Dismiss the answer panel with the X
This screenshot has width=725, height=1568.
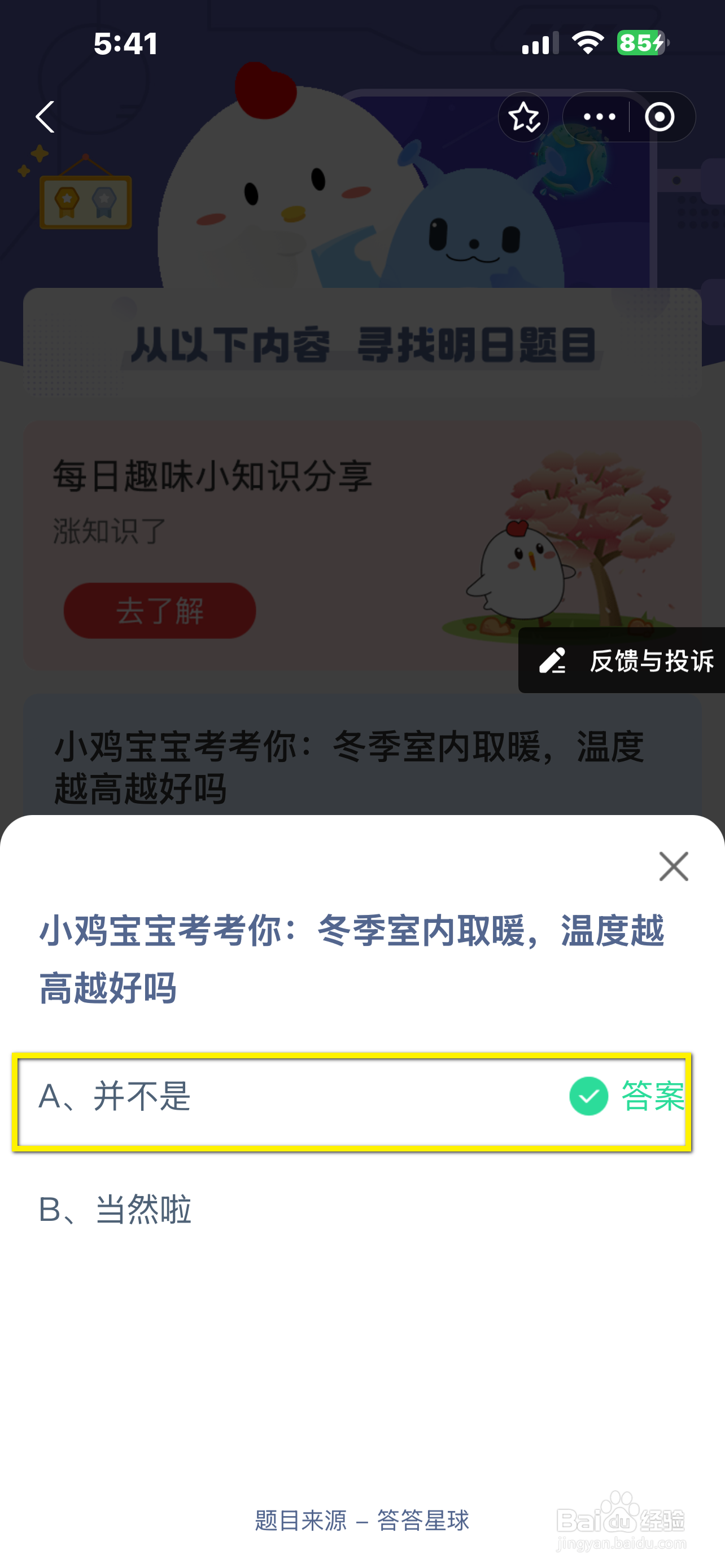(x=673, y=867)
